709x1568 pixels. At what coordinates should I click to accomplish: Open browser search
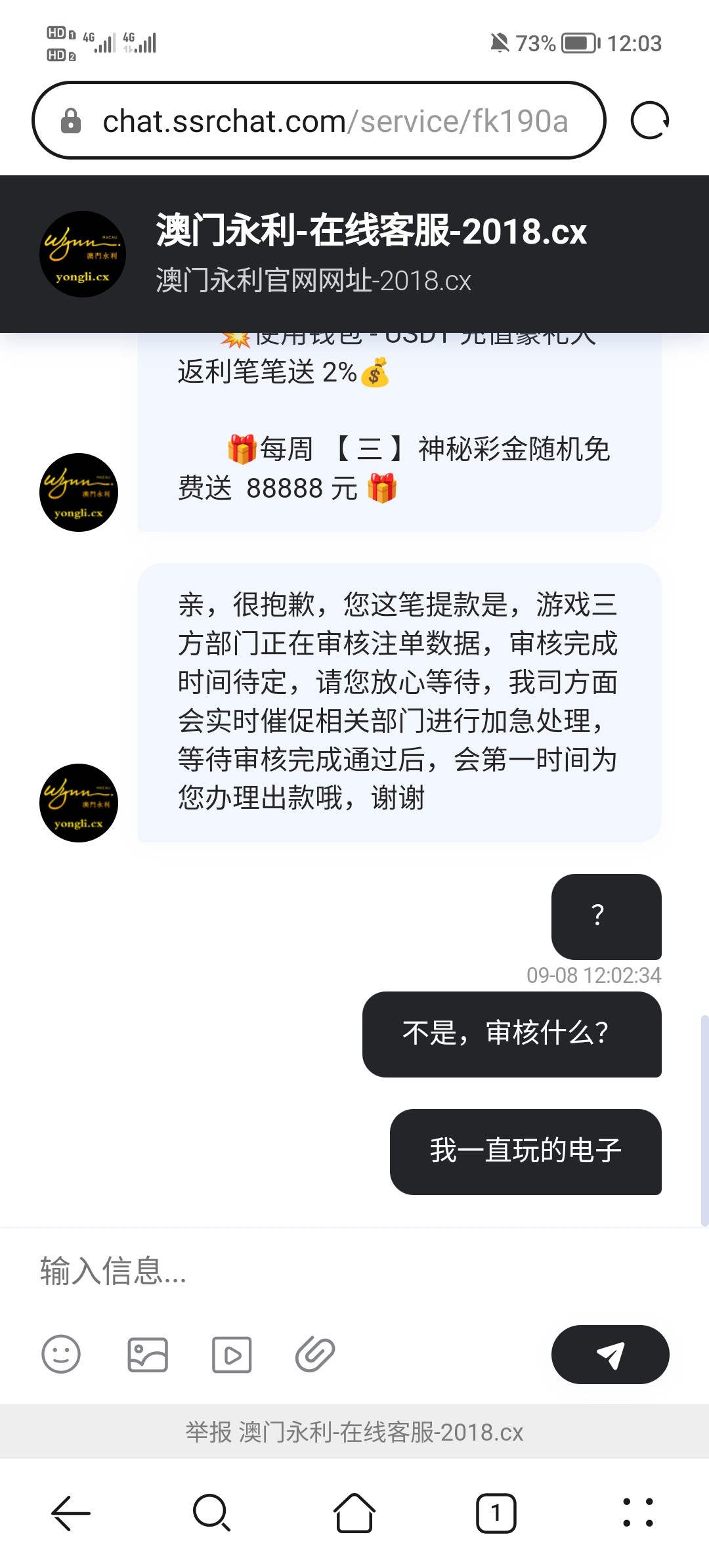click(211, 1513)
